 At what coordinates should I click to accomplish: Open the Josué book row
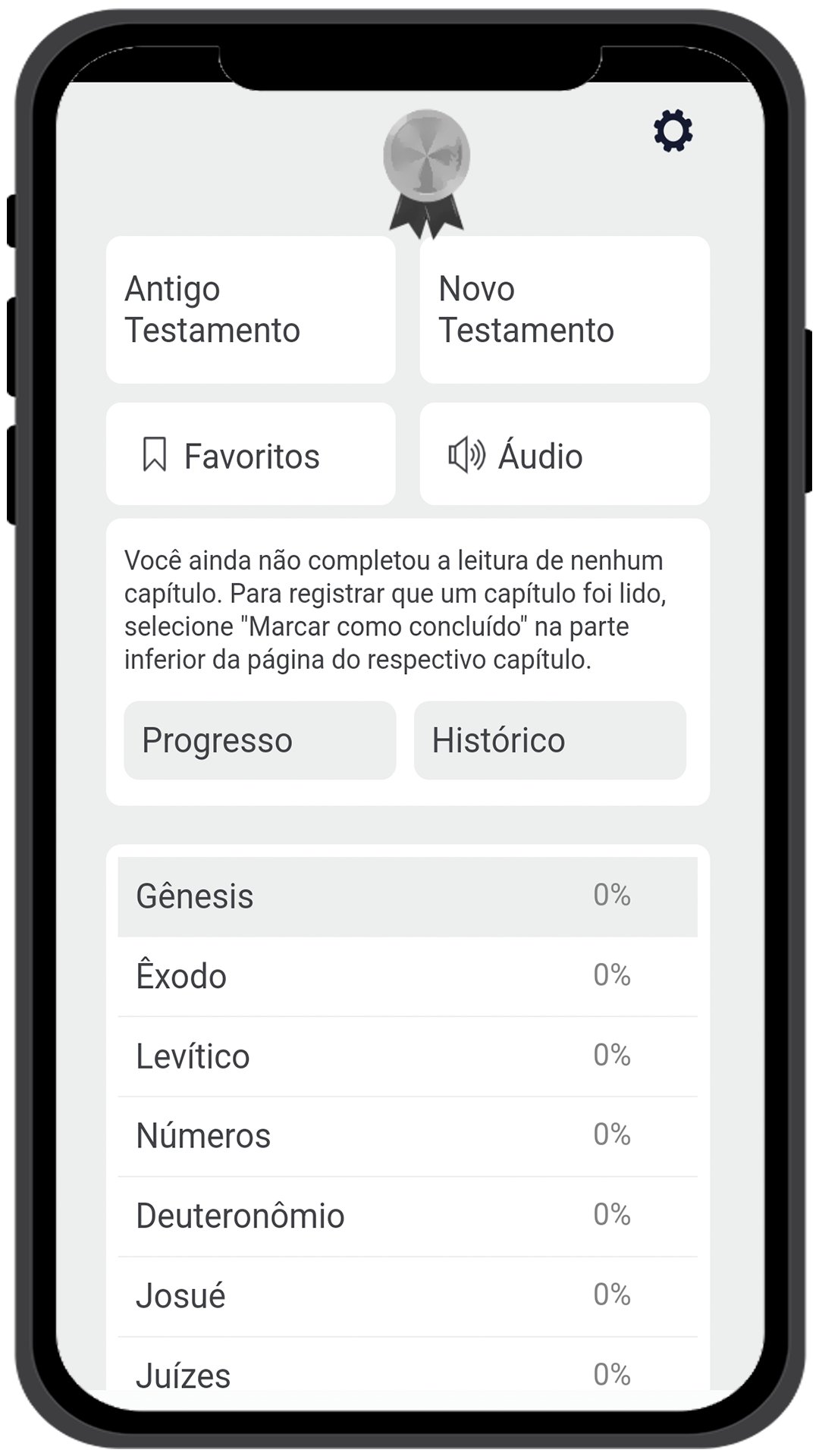point(408,1296)
